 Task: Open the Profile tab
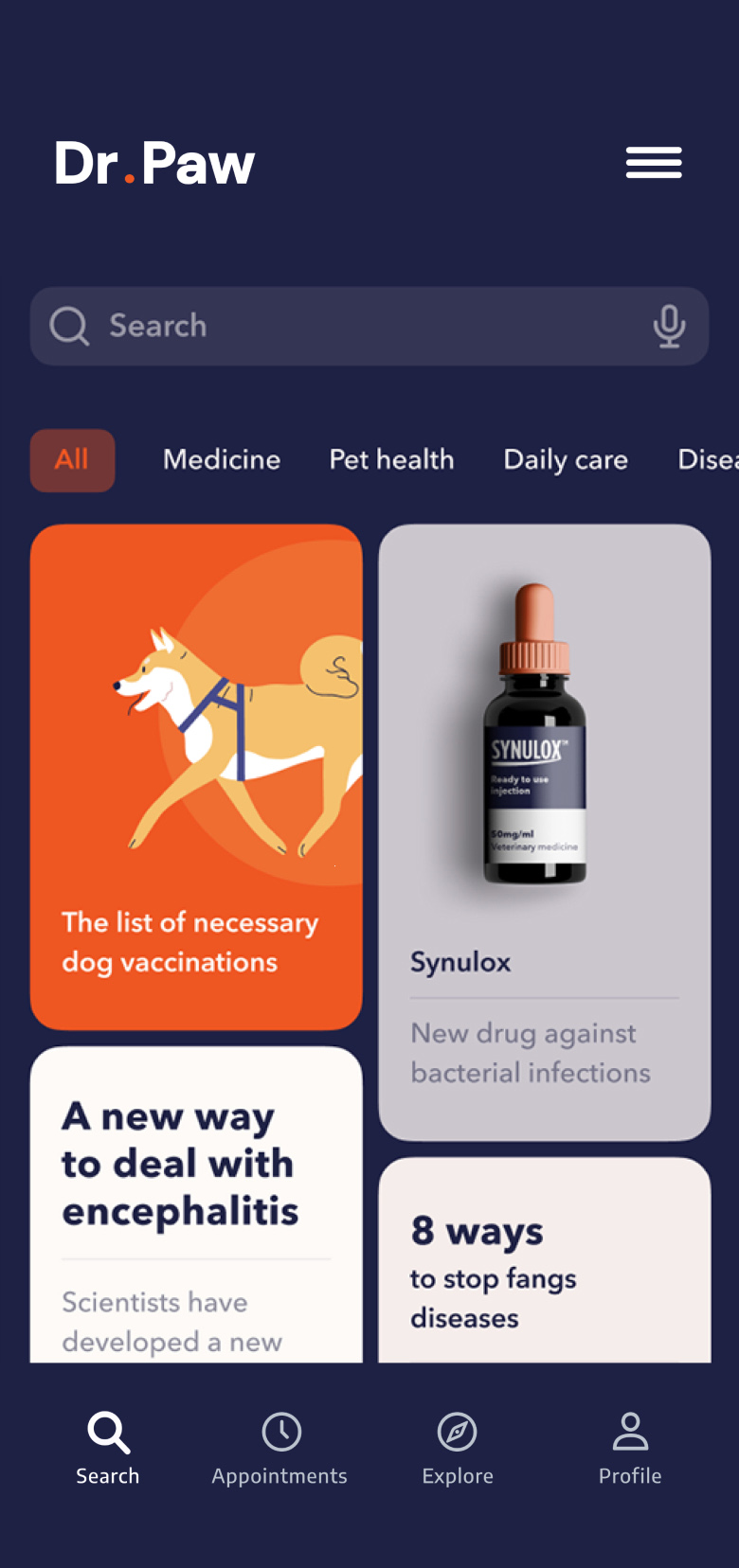[x=630, y=1449]
